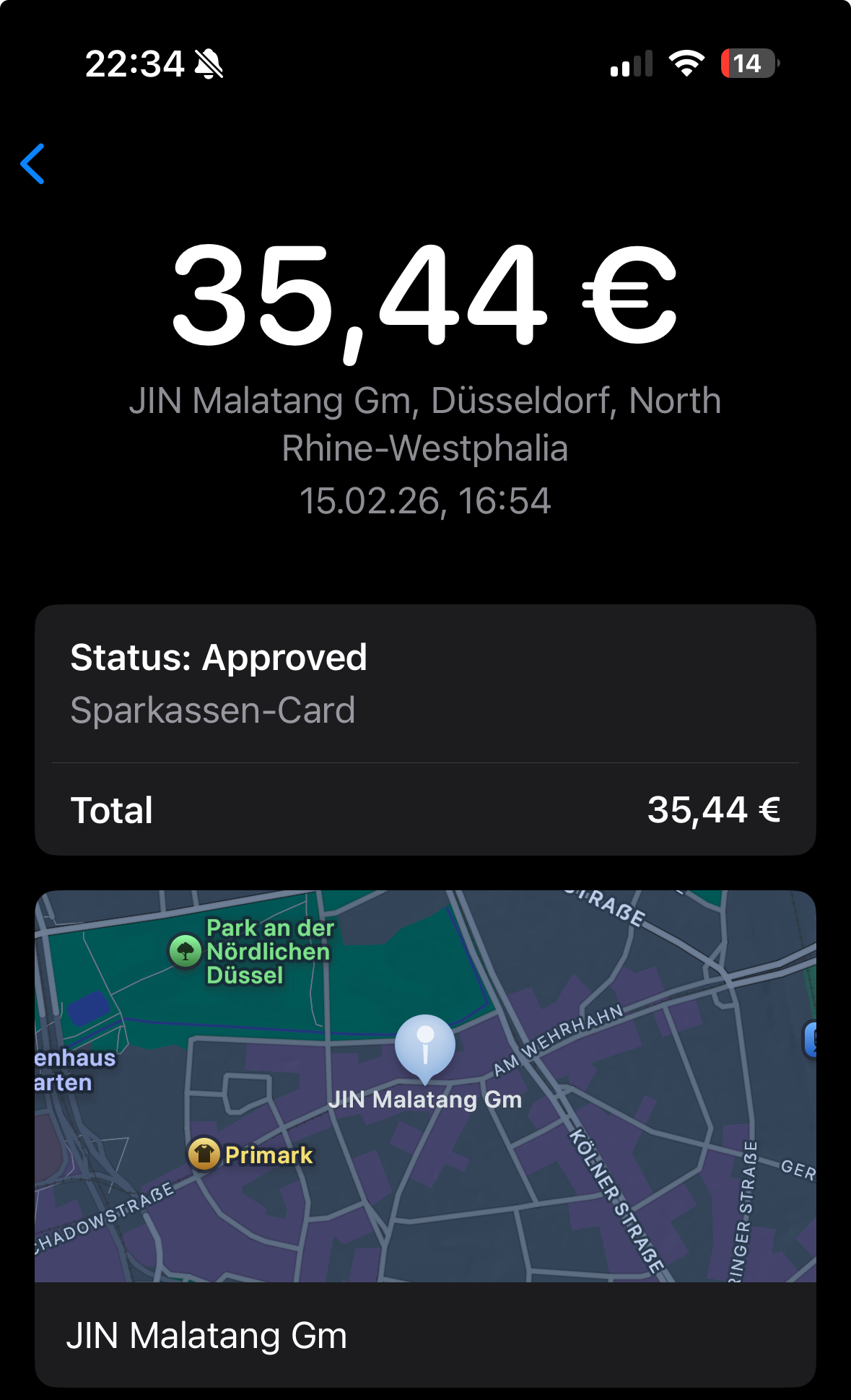Open the JIN Malatang Gm location map
Image resolution: width=851 pixels, height=1400 pixels.
pos(425,1085)
